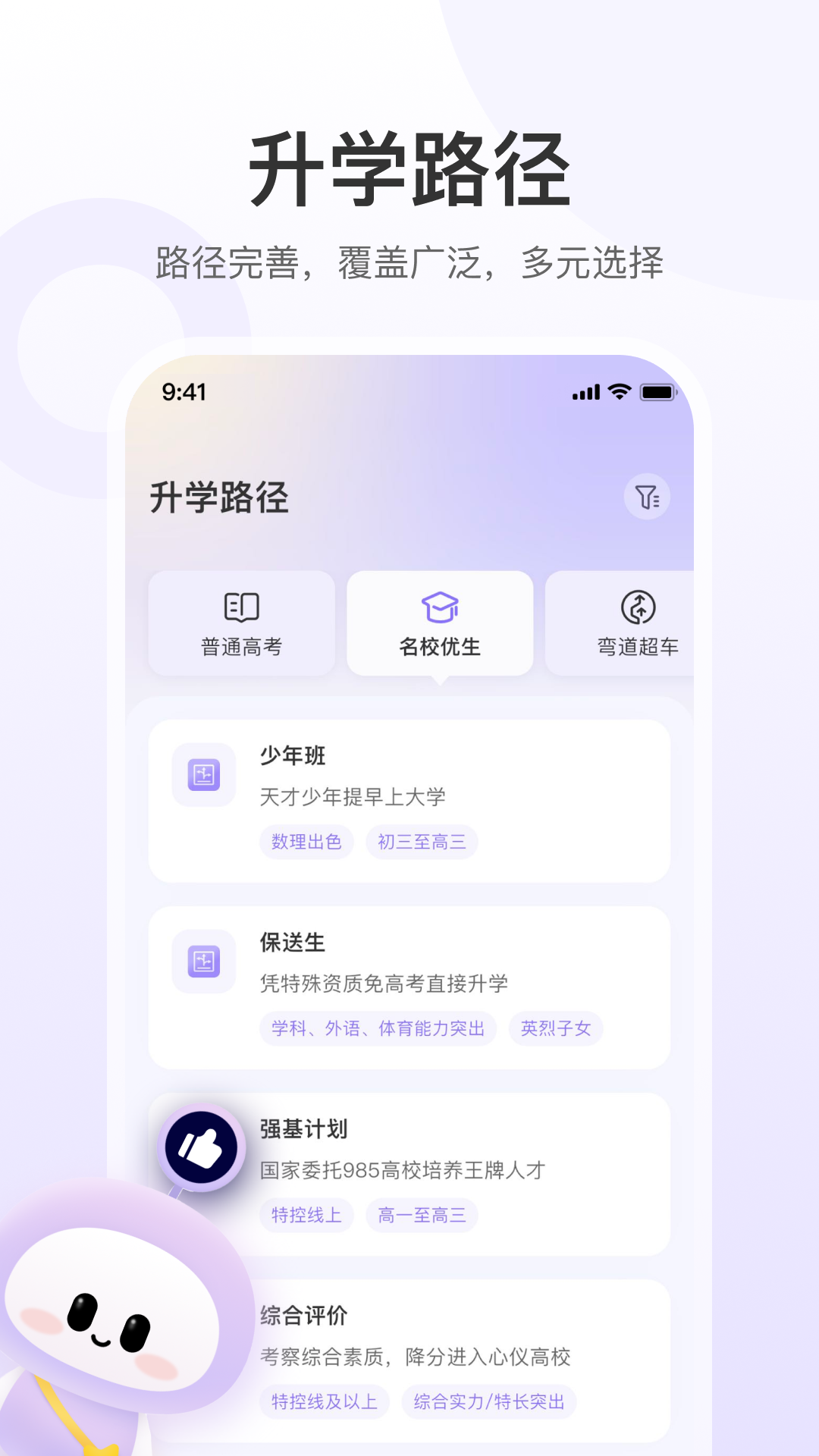Click the Wi-Fi icon in the status bar

click(618, 392)
